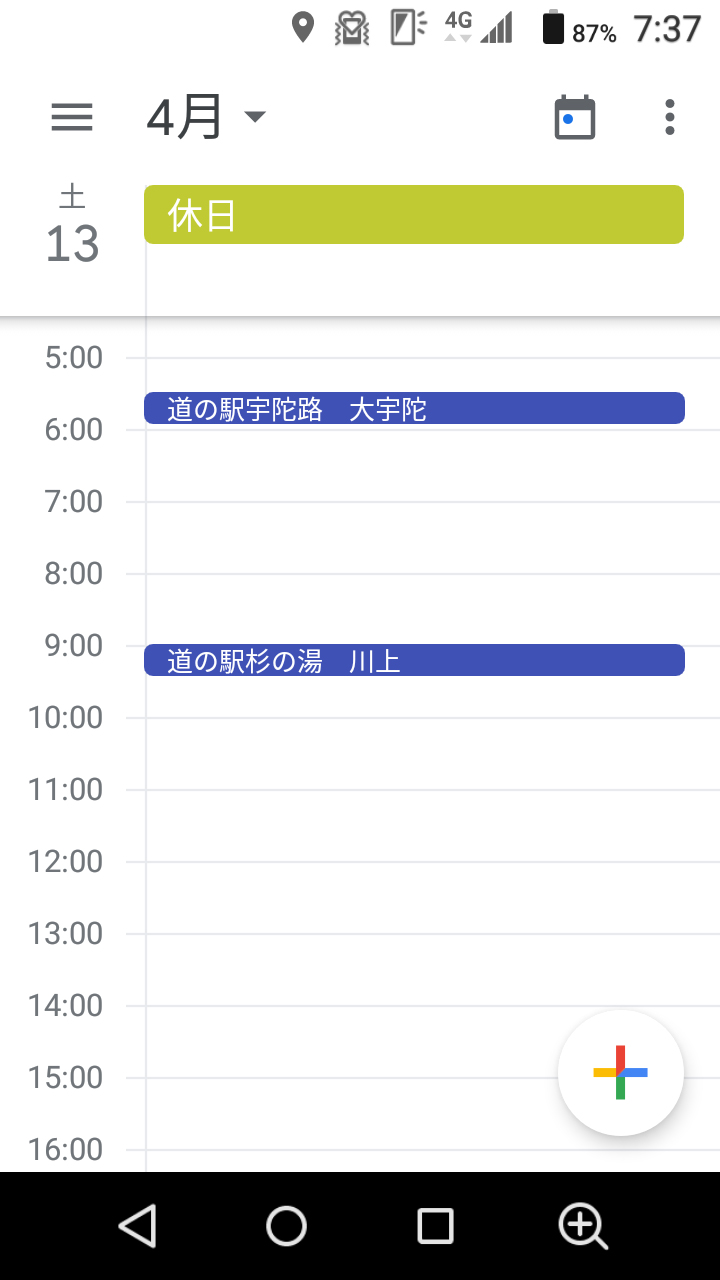The image size is (720, 1280).
Task: Open the 道の駅宇陀路 大宇陀 event
Action: [414, 408]
